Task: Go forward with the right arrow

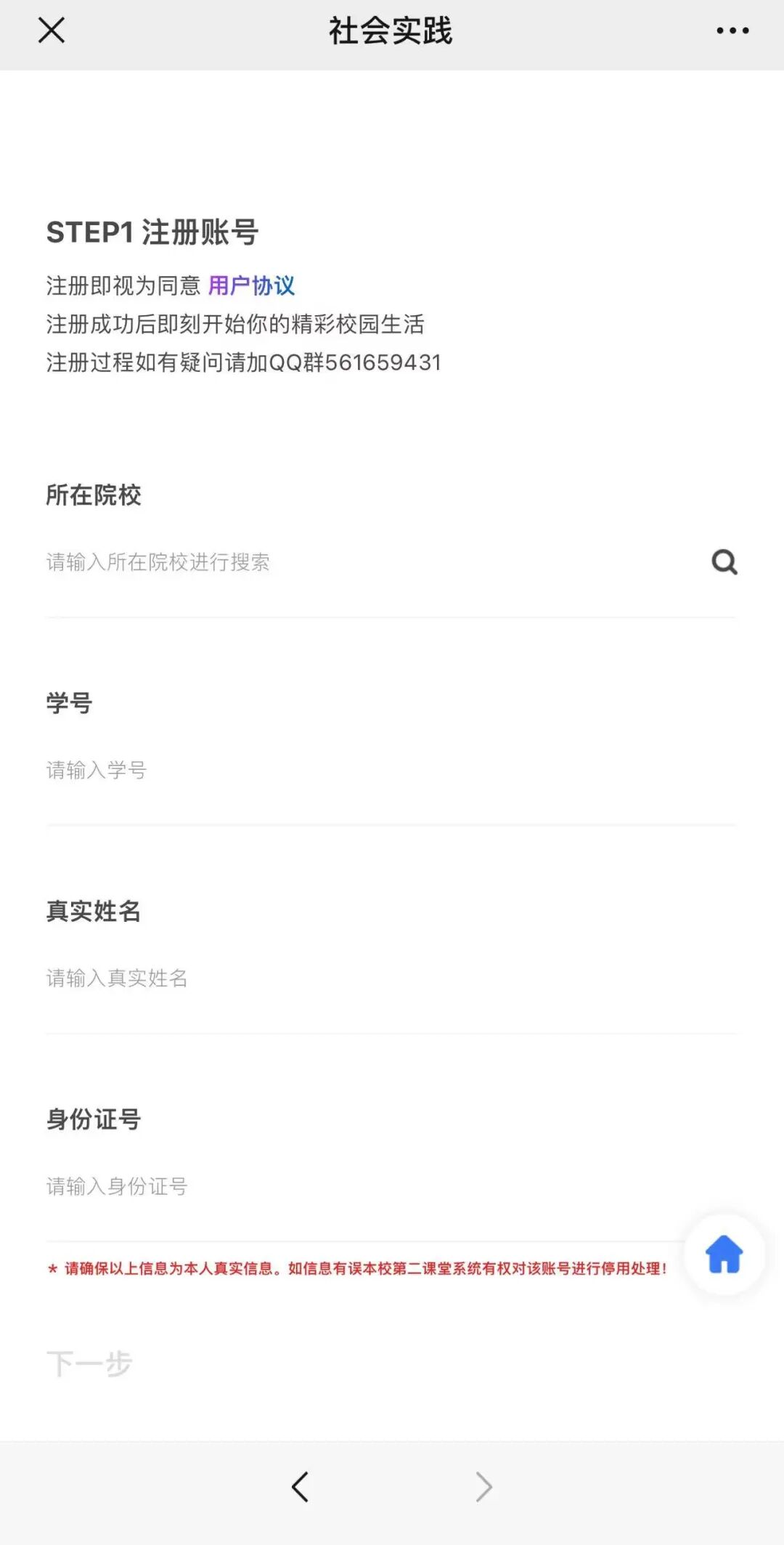Action: click(483, 1487)
